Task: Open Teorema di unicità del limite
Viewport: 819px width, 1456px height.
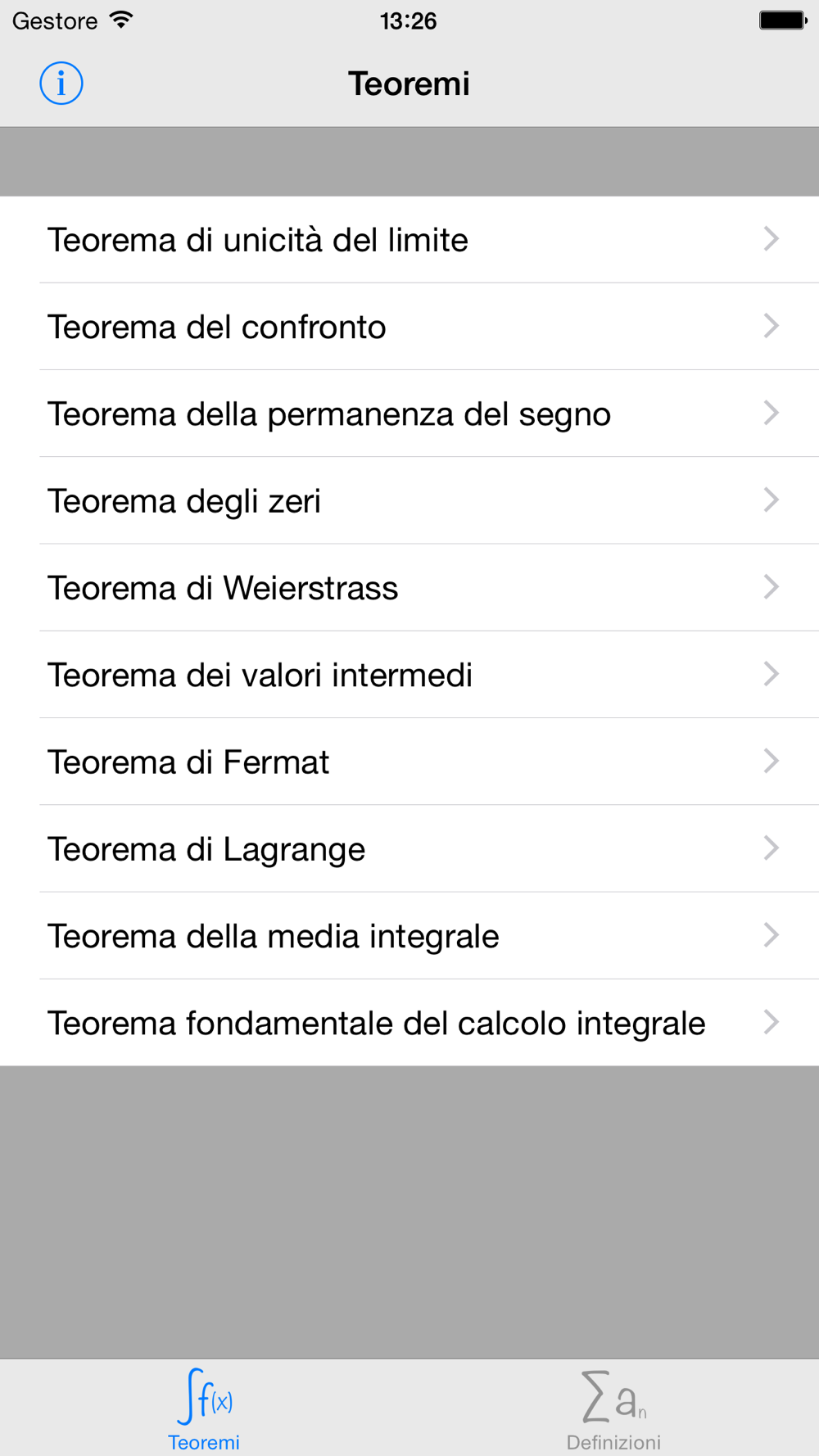Action: pos(409,240)
